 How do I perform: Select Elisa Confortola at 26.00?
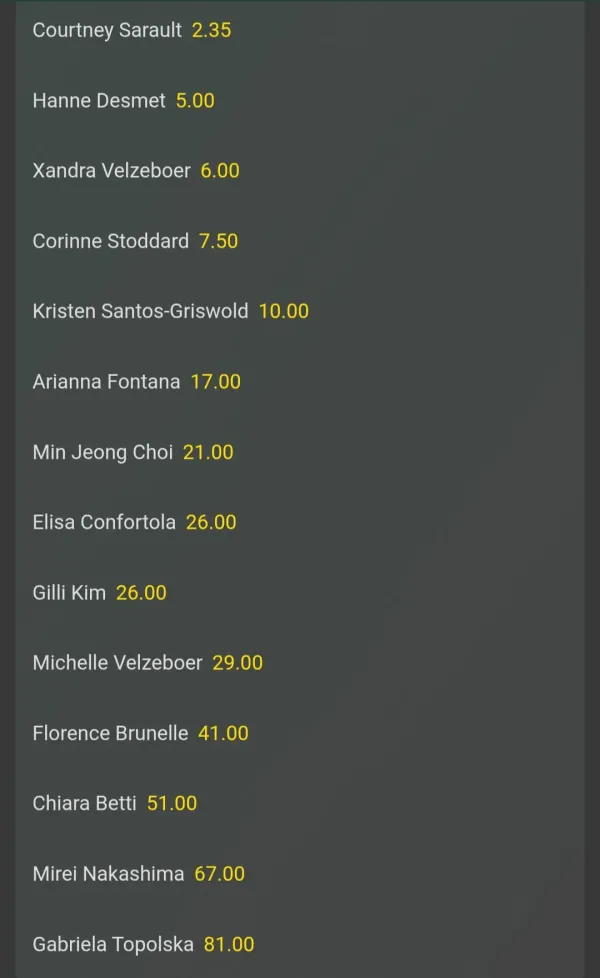299,522
